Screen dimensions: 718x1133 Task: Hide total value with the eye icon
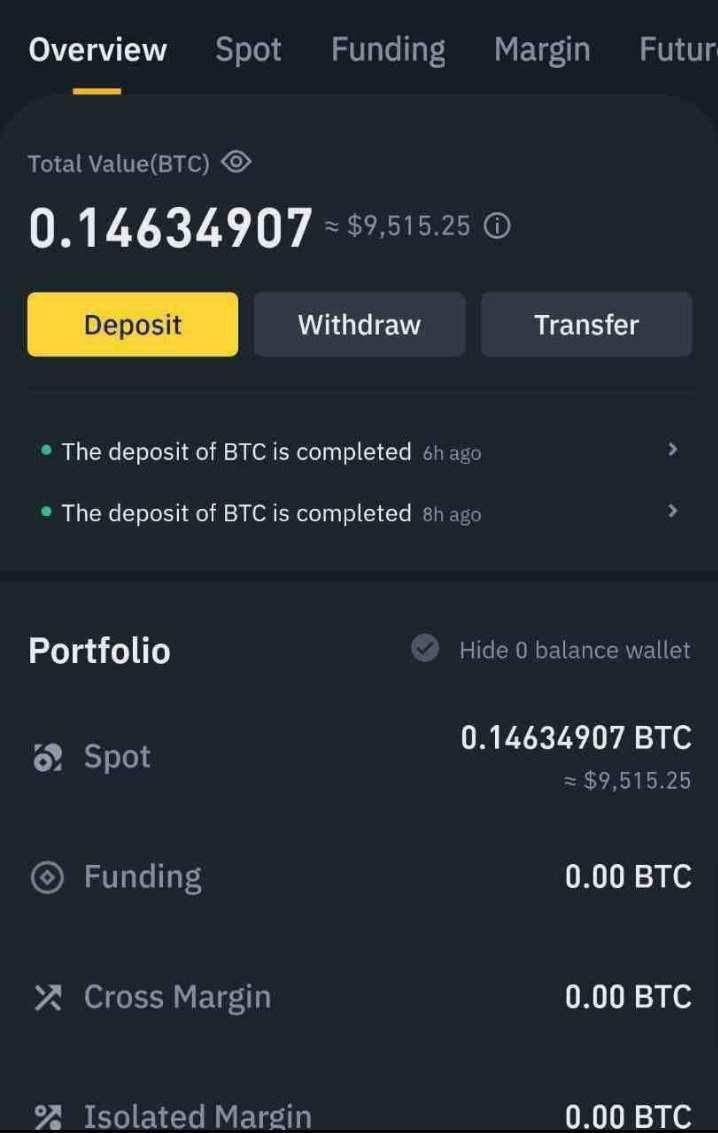coord(236,163)
